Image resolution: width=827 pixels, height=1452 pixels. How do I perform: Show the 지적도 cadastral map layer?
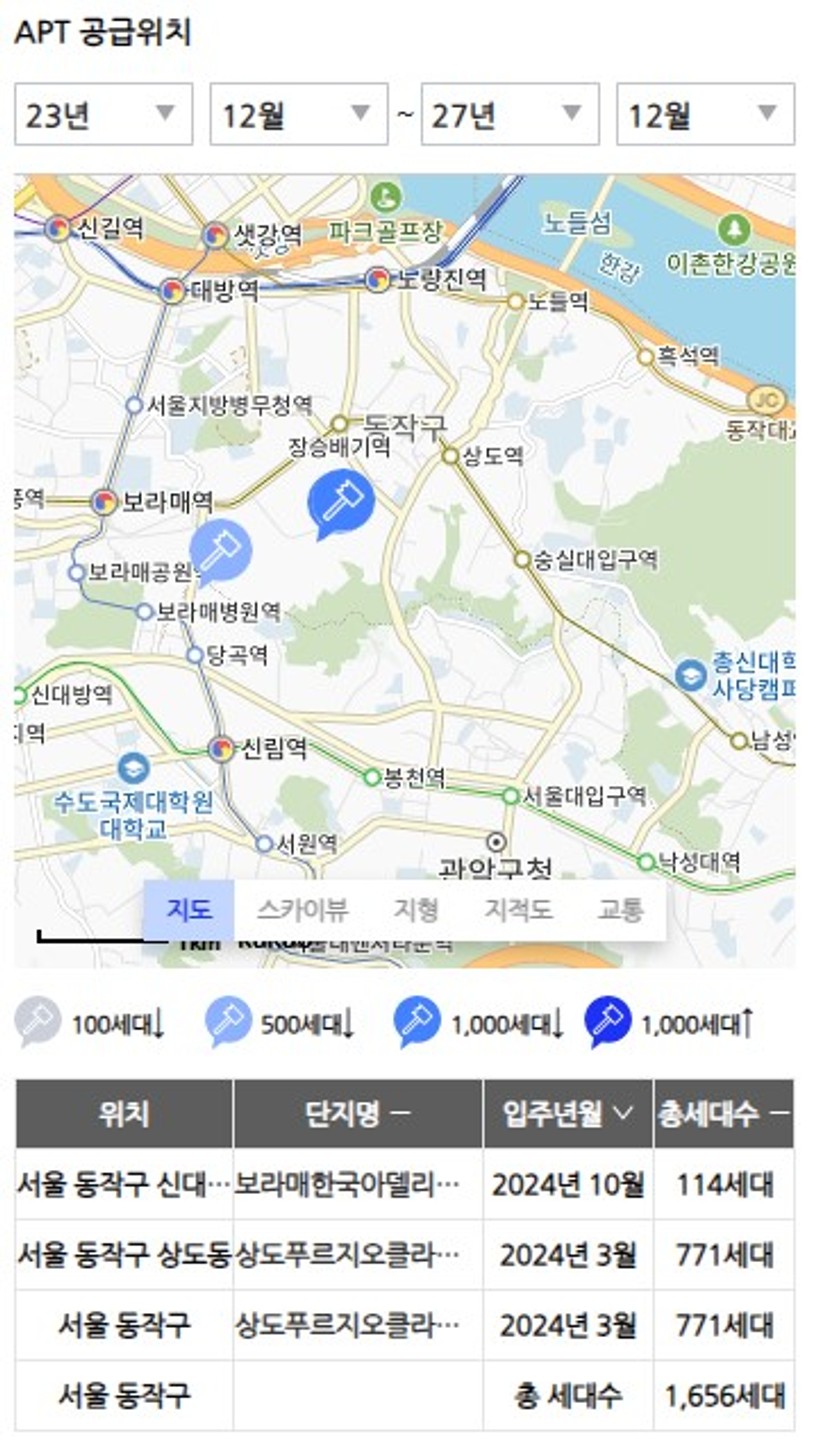click(x=517, y=910)
